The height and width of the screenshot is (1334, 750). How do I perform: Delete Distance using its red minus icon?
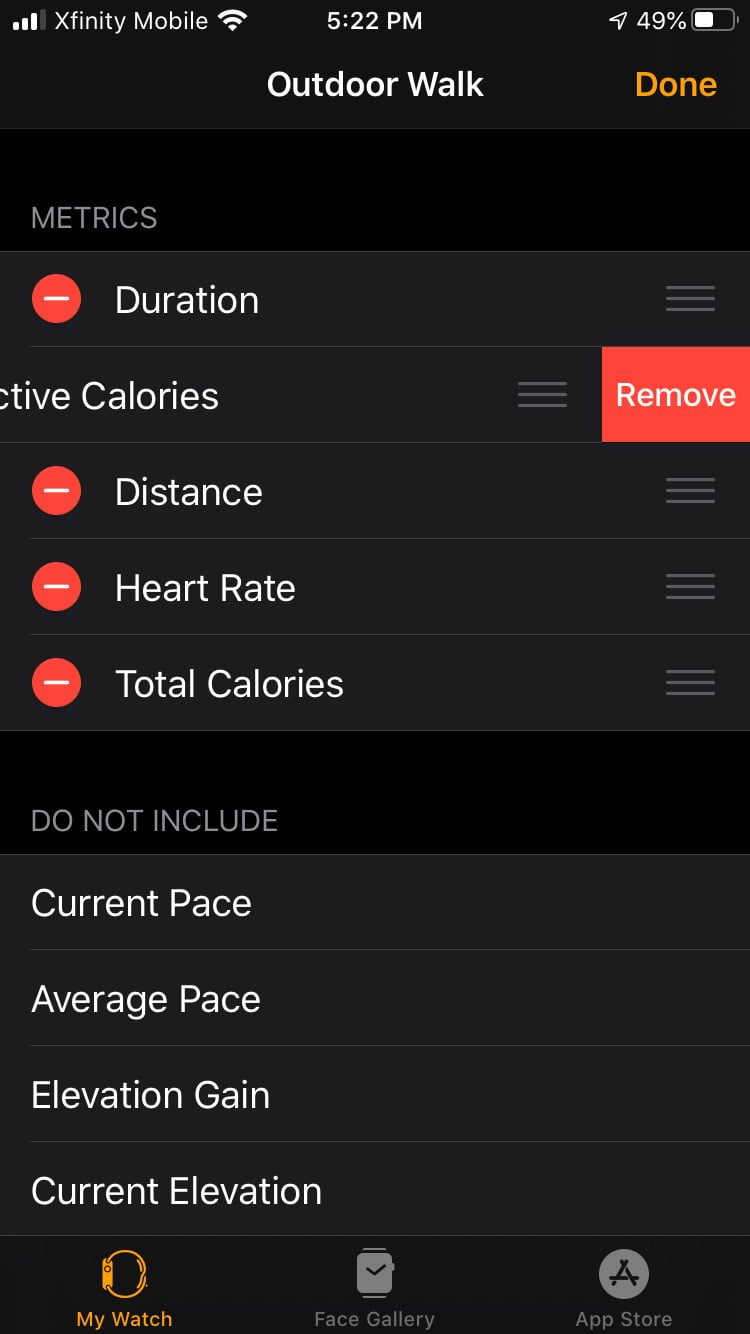(57, 492)
